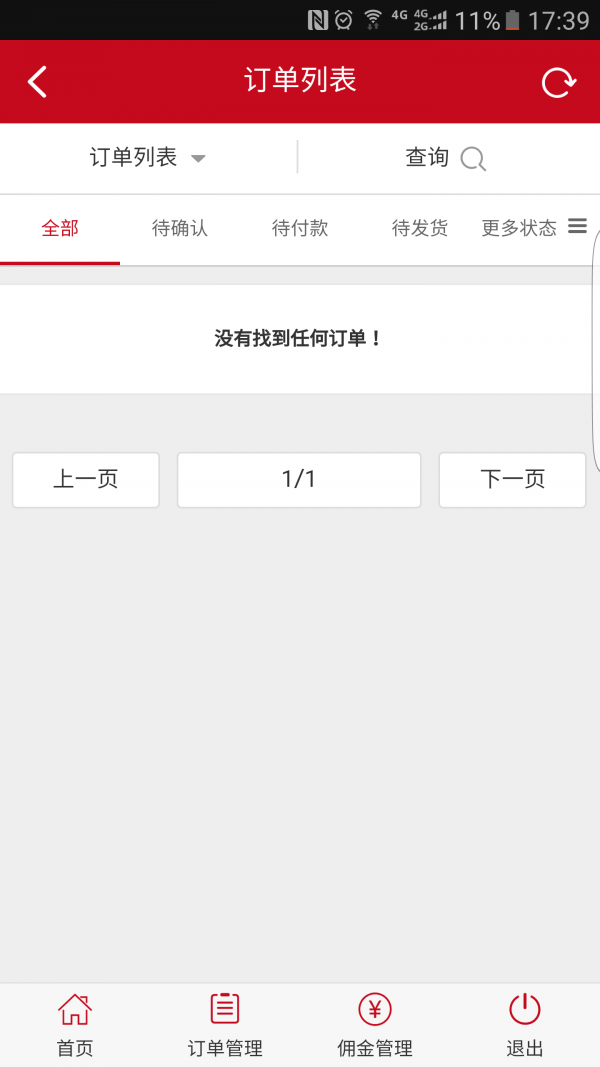
Task: Expand the 订单列表 dropdown
Action: (148, 158)
